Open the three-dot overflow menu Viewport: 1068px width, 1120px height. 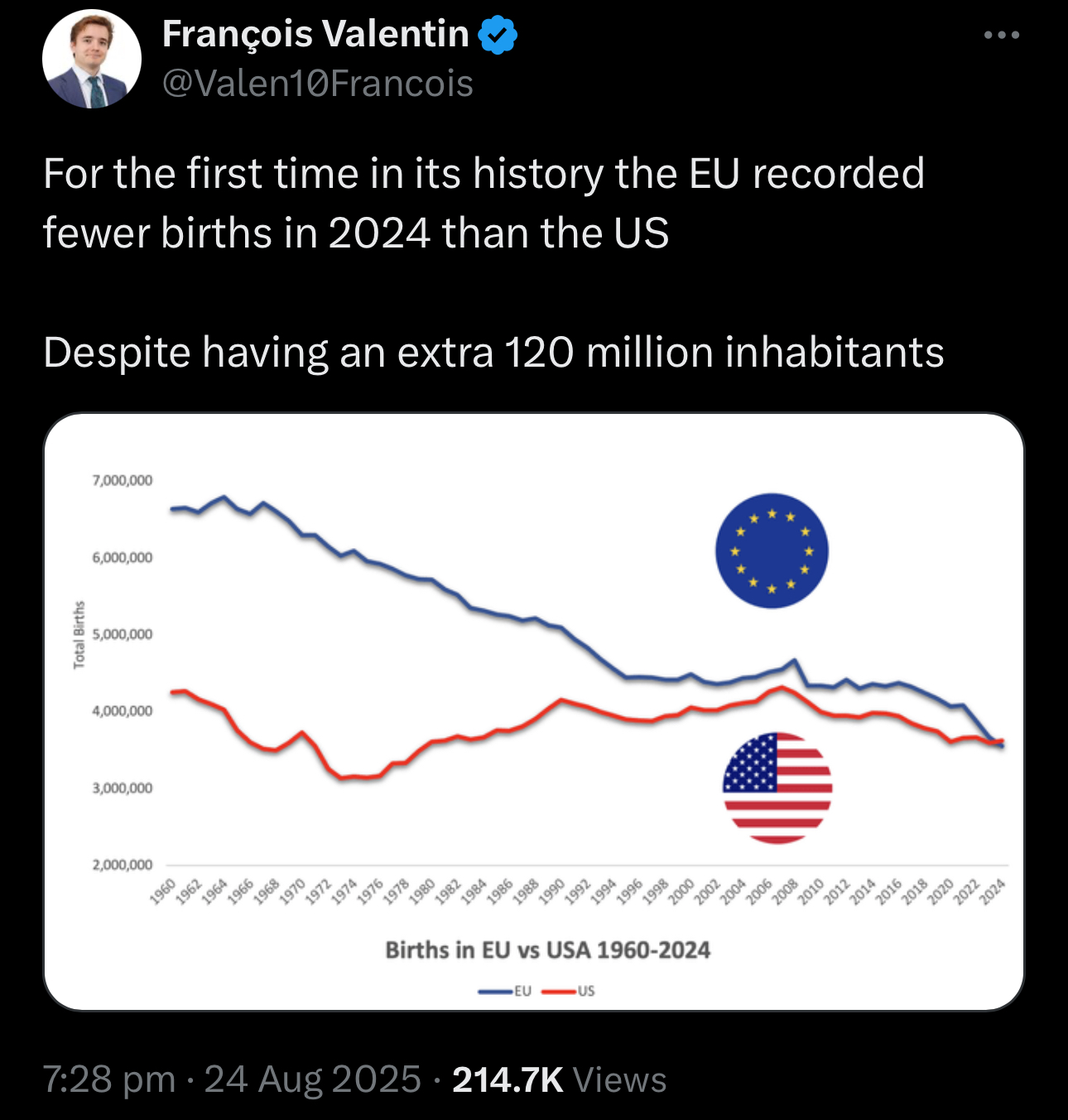tap(1002, 36)
